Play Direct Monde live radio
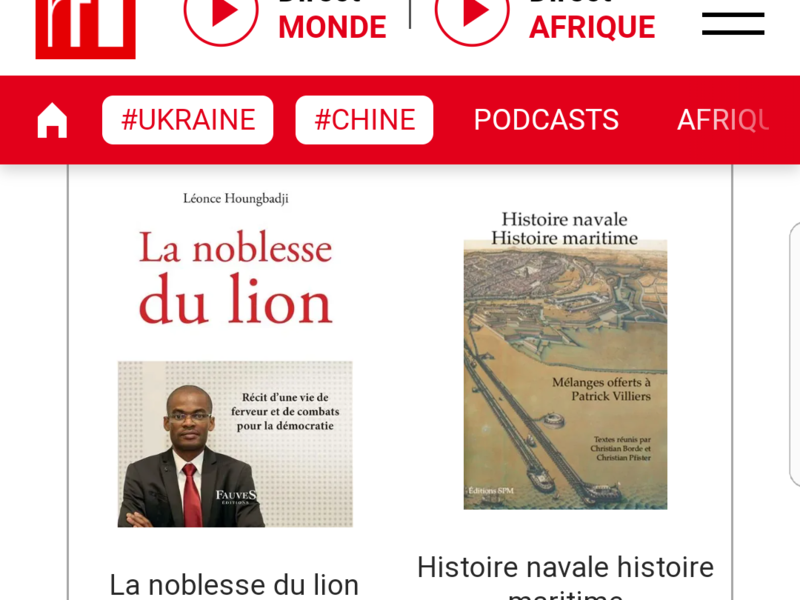Viewport: 800px width, 600px height. [x=222, y=14]
